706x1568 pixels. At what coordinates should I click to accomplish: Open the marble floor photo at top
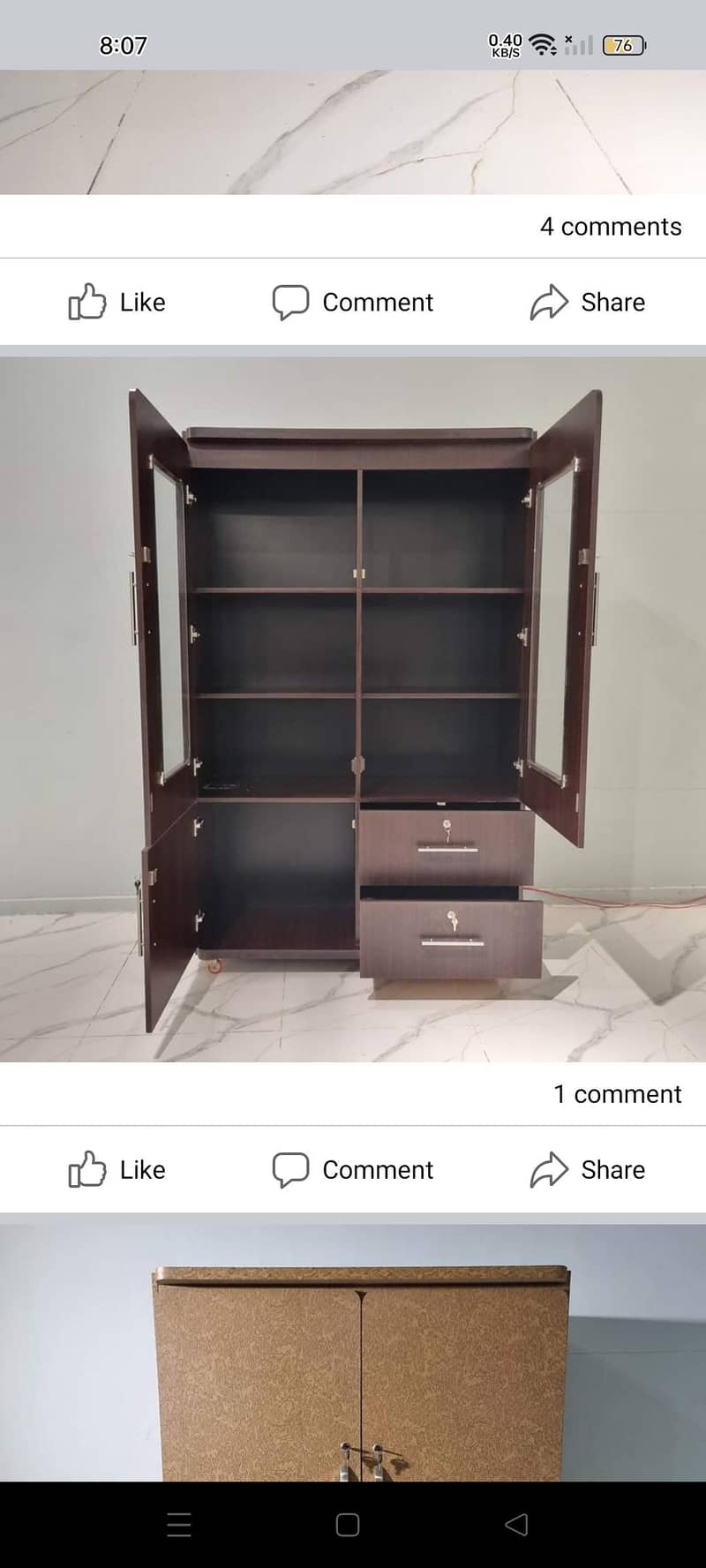point(353,132)
